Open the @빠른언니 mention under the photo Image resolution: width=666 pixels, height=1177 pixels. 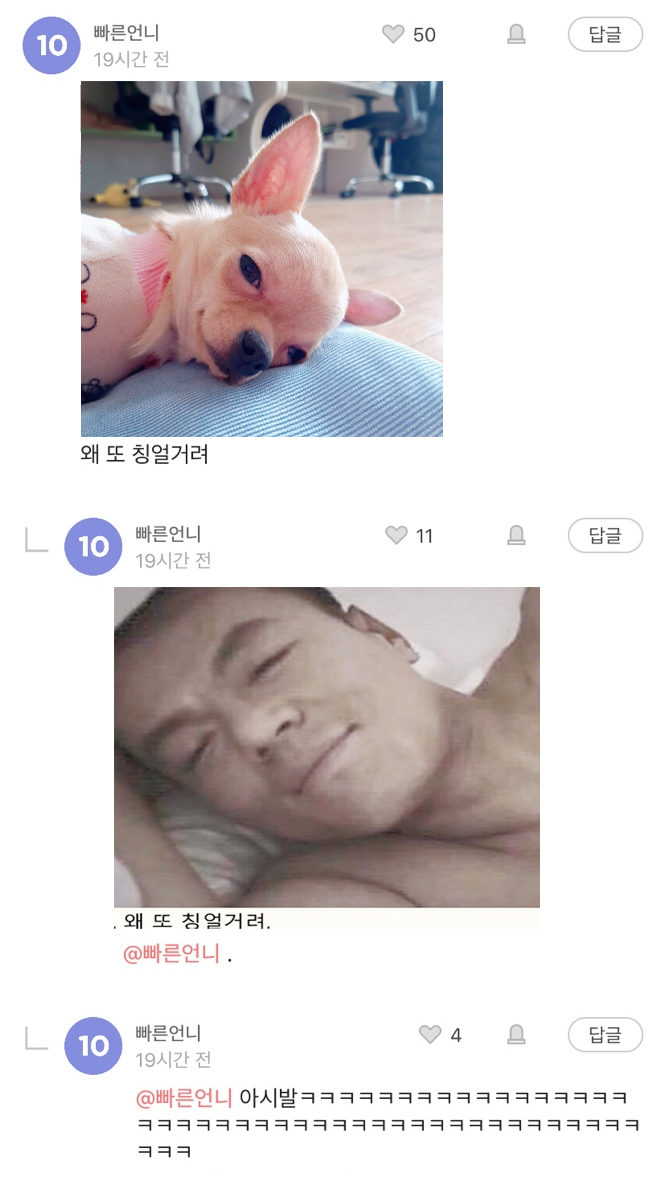(171, 954)
